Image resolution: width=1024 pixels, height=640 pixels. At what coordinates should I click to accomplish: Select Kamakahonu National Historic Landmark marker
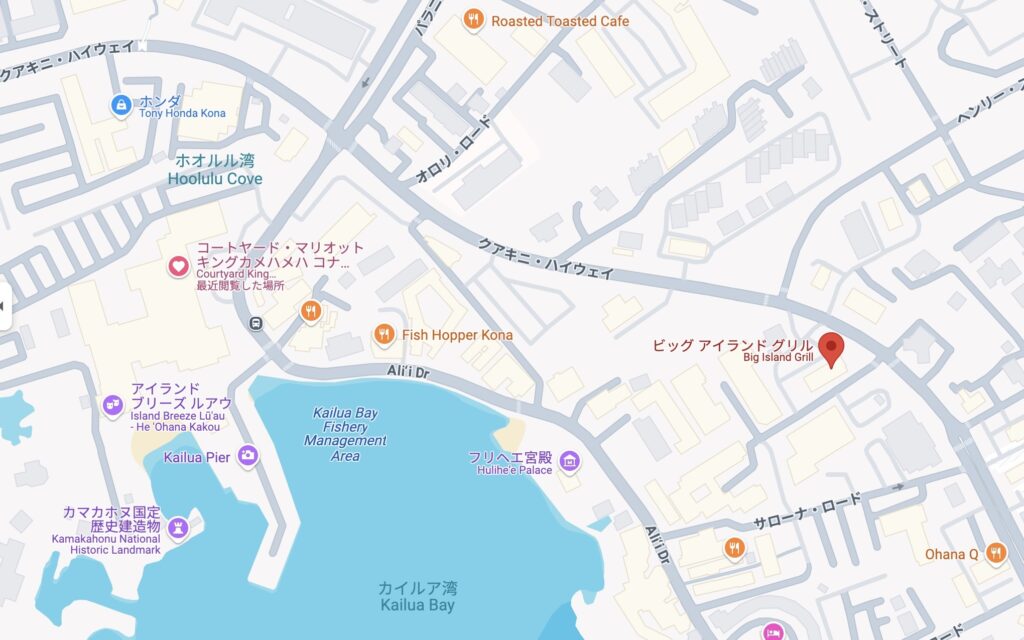pos(178,527)
